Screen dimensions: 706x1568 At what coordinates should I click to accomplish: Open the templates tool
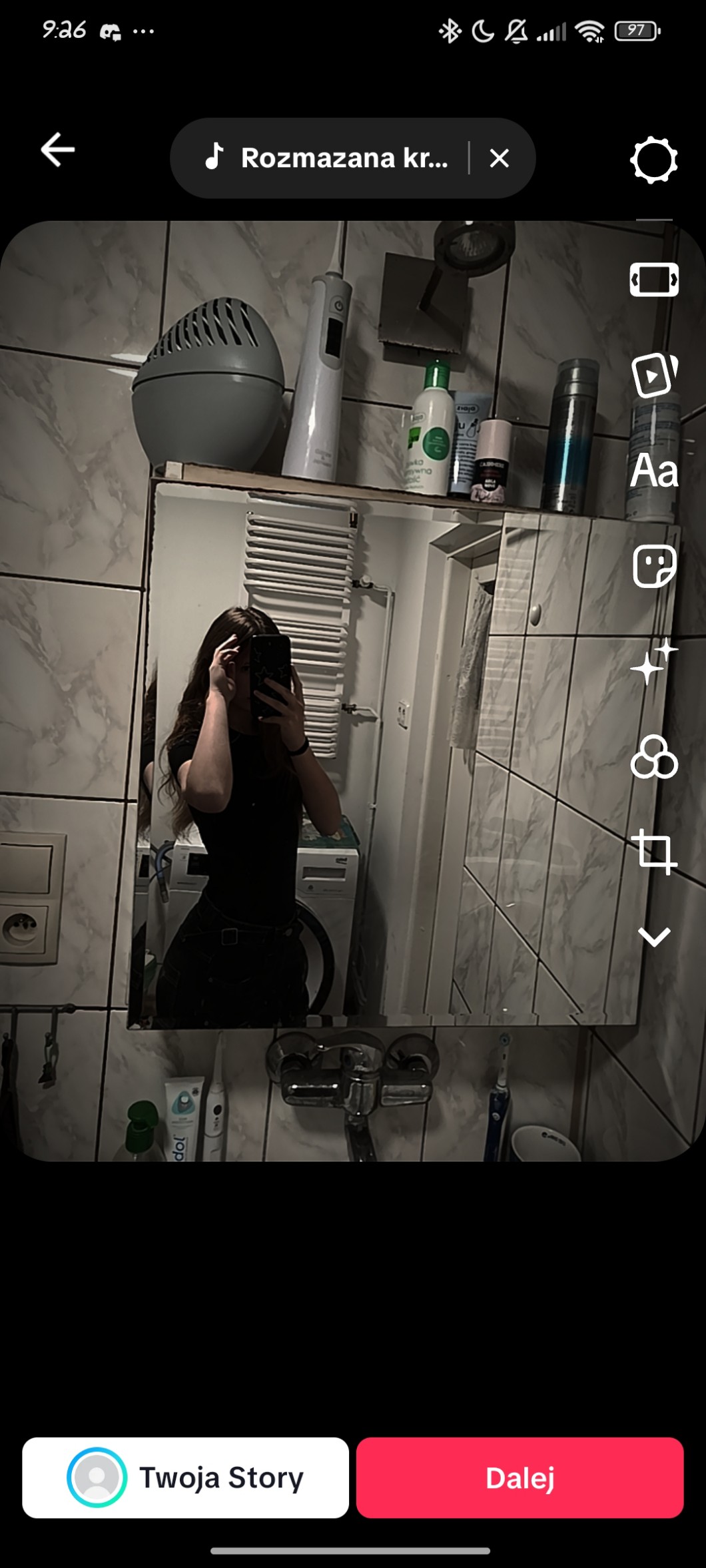(653, 375)
